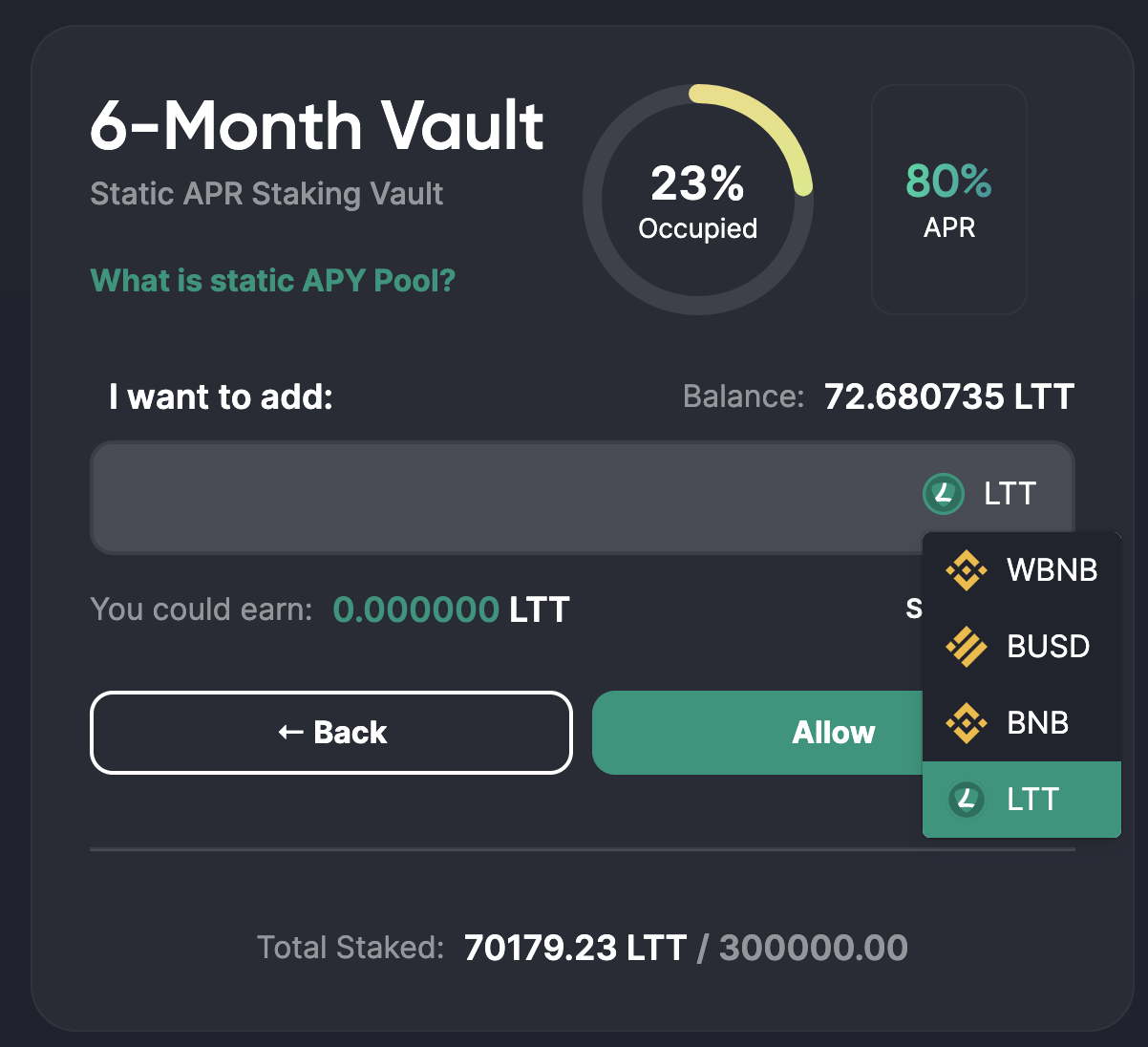Go back with the Back button

tap(330, 733)
